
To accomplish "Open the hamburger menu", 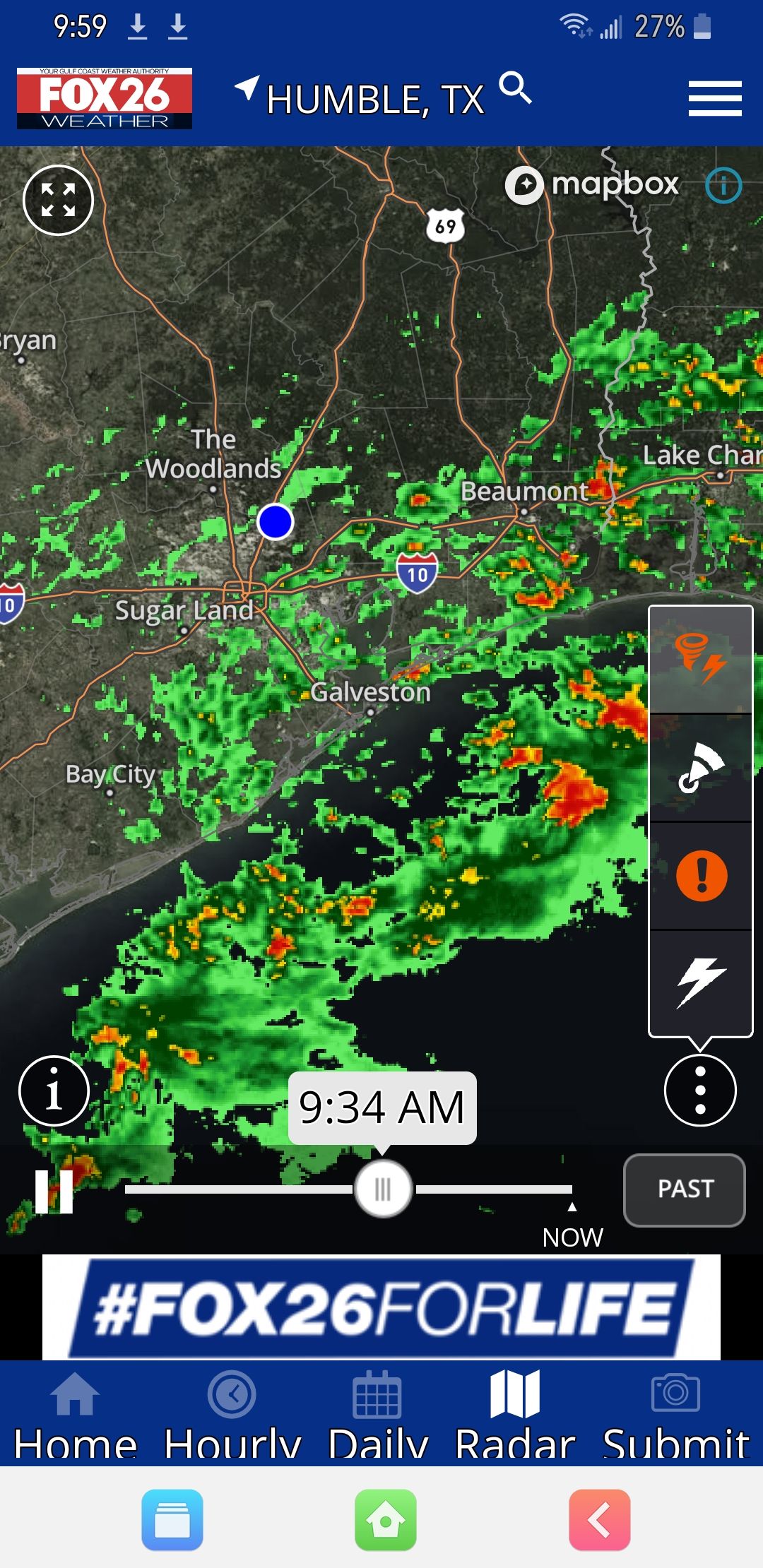I will pyautogui.click(x=715, y=98).
